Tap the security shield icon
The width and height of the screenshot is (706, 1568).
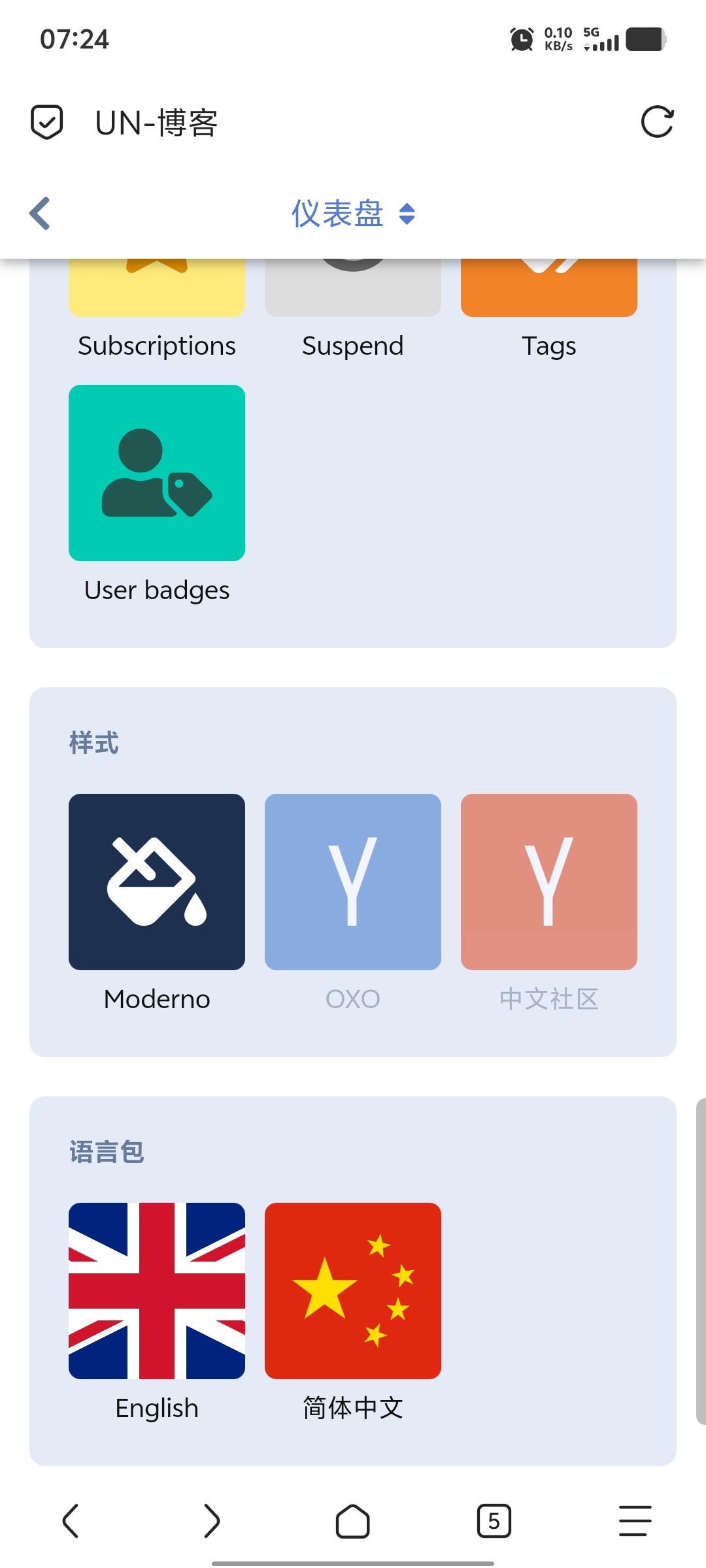[47, 122]
